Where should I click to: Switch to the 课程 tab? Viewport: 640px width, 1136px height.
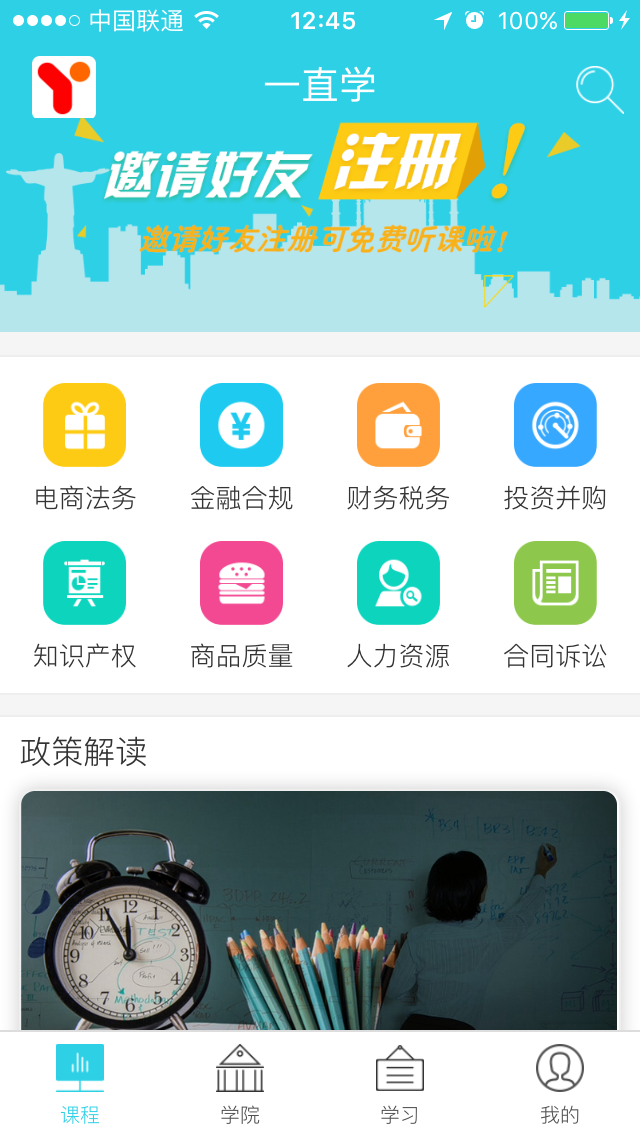(80, 1084)
